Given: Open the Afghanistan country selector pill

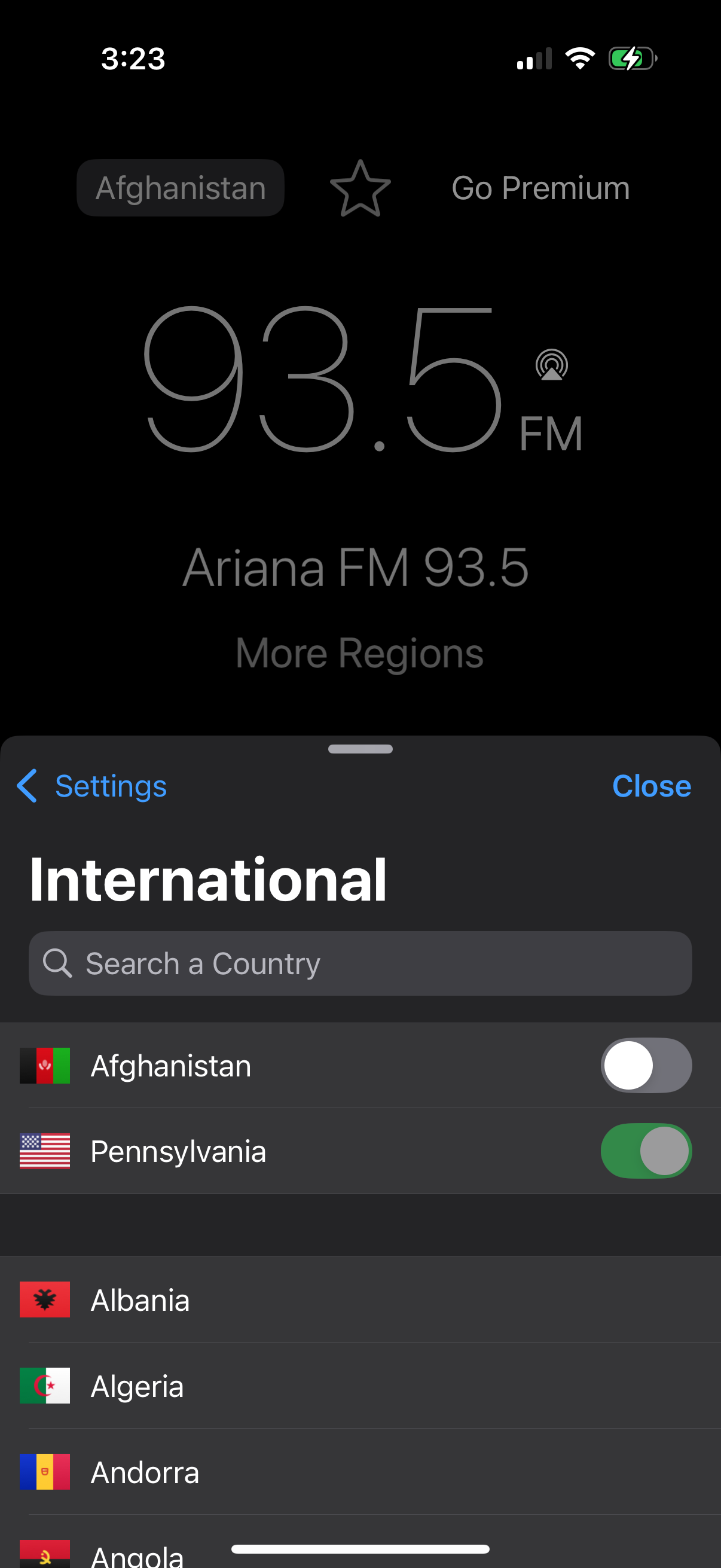Looking at the screenshot, I should pyautogui.click(x=180, y=188).
